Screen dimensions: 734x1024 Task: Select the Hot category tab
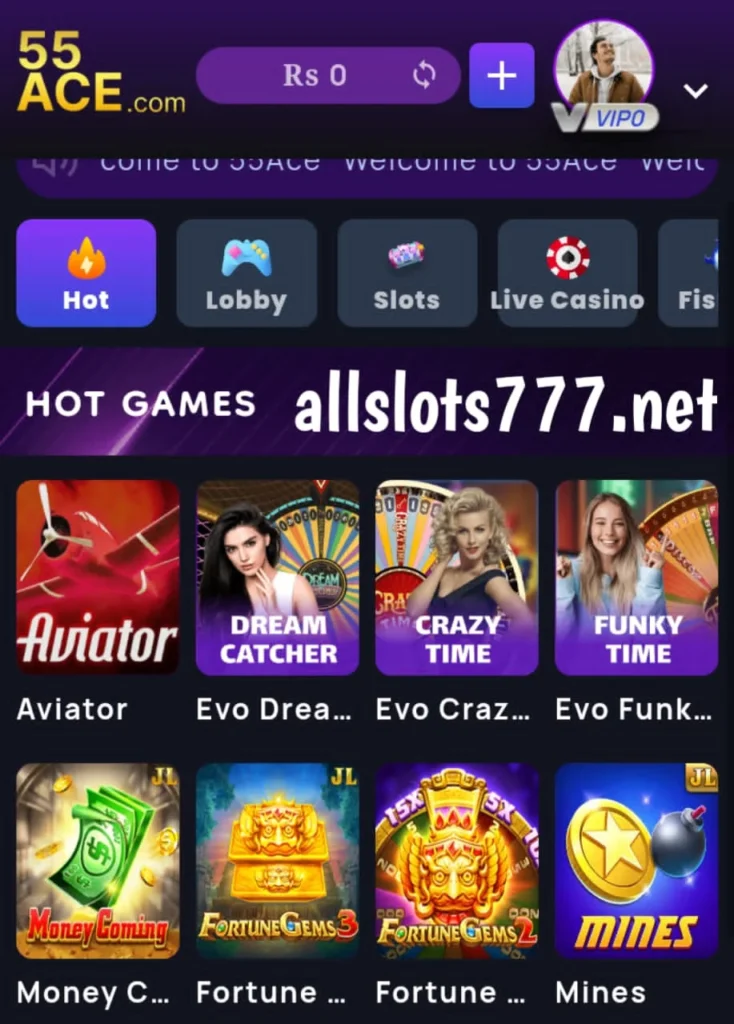pyautogui.click(x=86, y=273)
